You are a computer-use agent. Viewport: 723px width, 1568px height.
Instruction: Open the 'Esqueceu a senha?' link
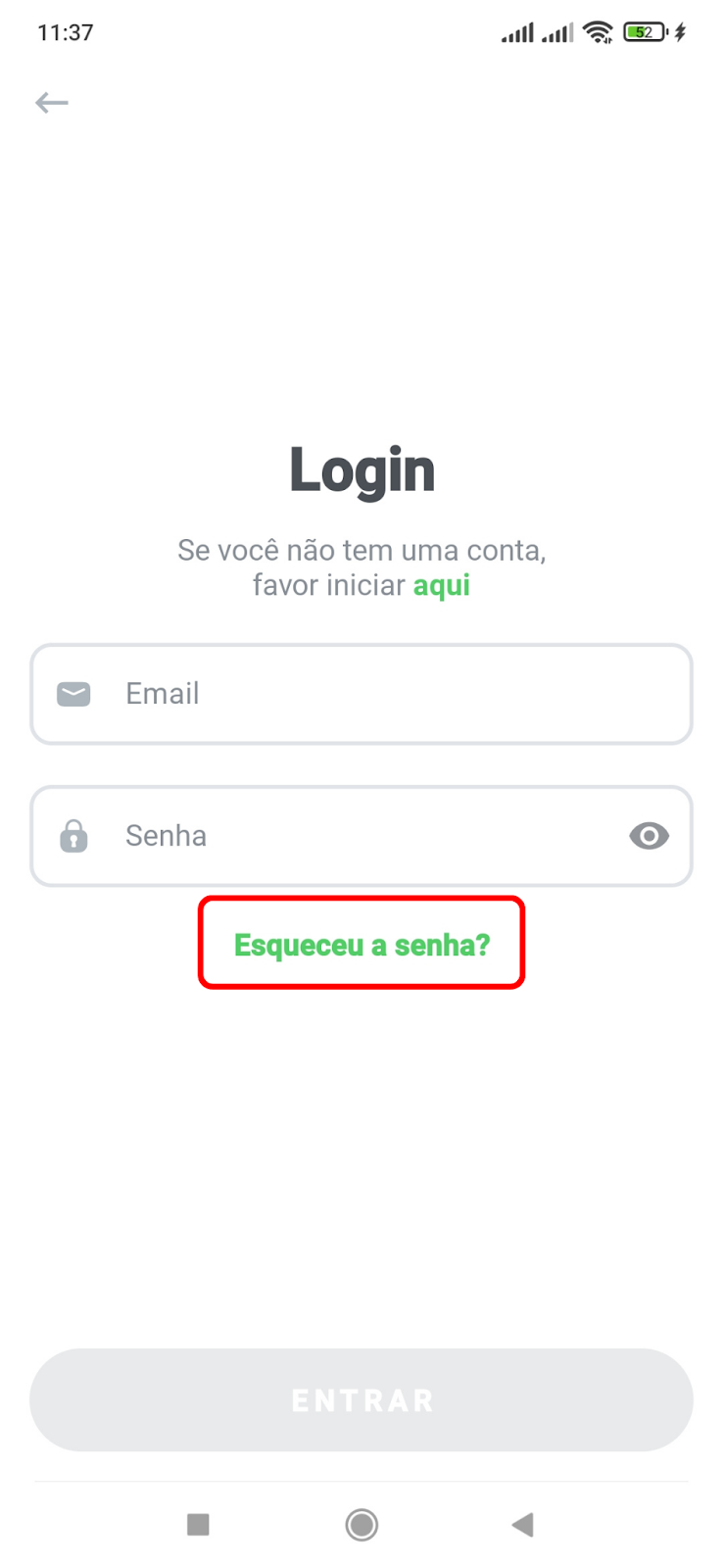(x=361, y=945)
